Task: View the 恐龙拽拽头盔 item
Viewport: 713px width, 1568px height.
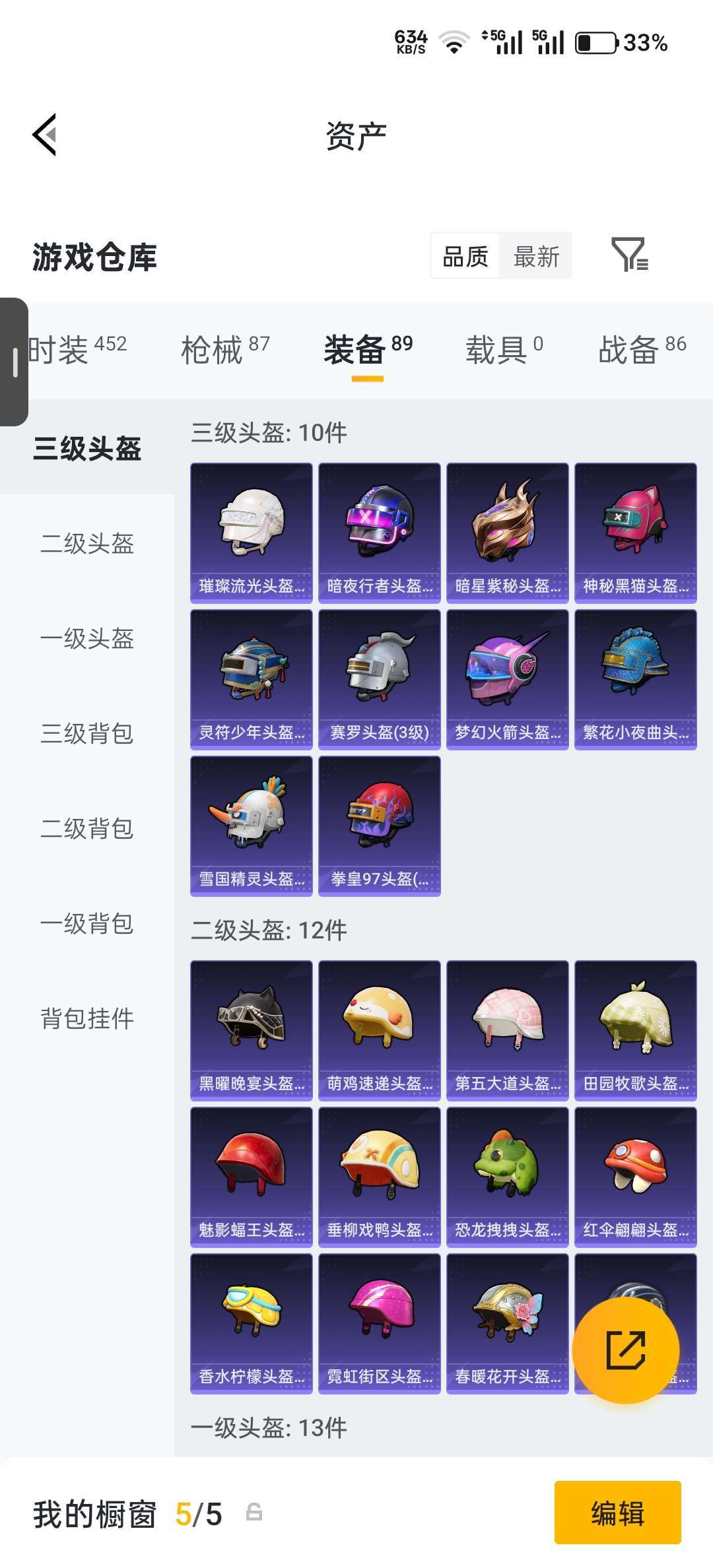Action: 508,1177
